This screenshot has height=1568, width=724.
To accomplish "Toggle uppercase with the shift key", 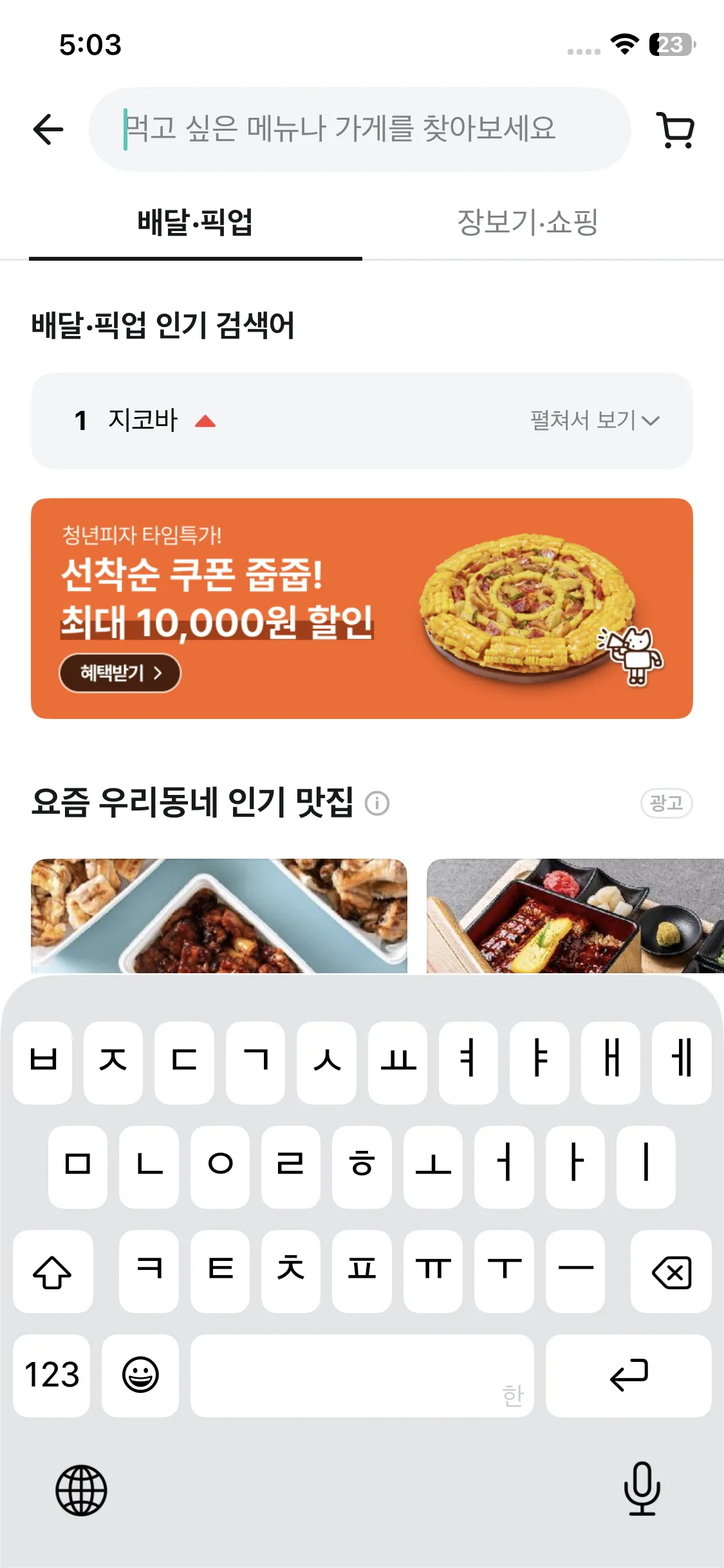I will (53, 1271).
